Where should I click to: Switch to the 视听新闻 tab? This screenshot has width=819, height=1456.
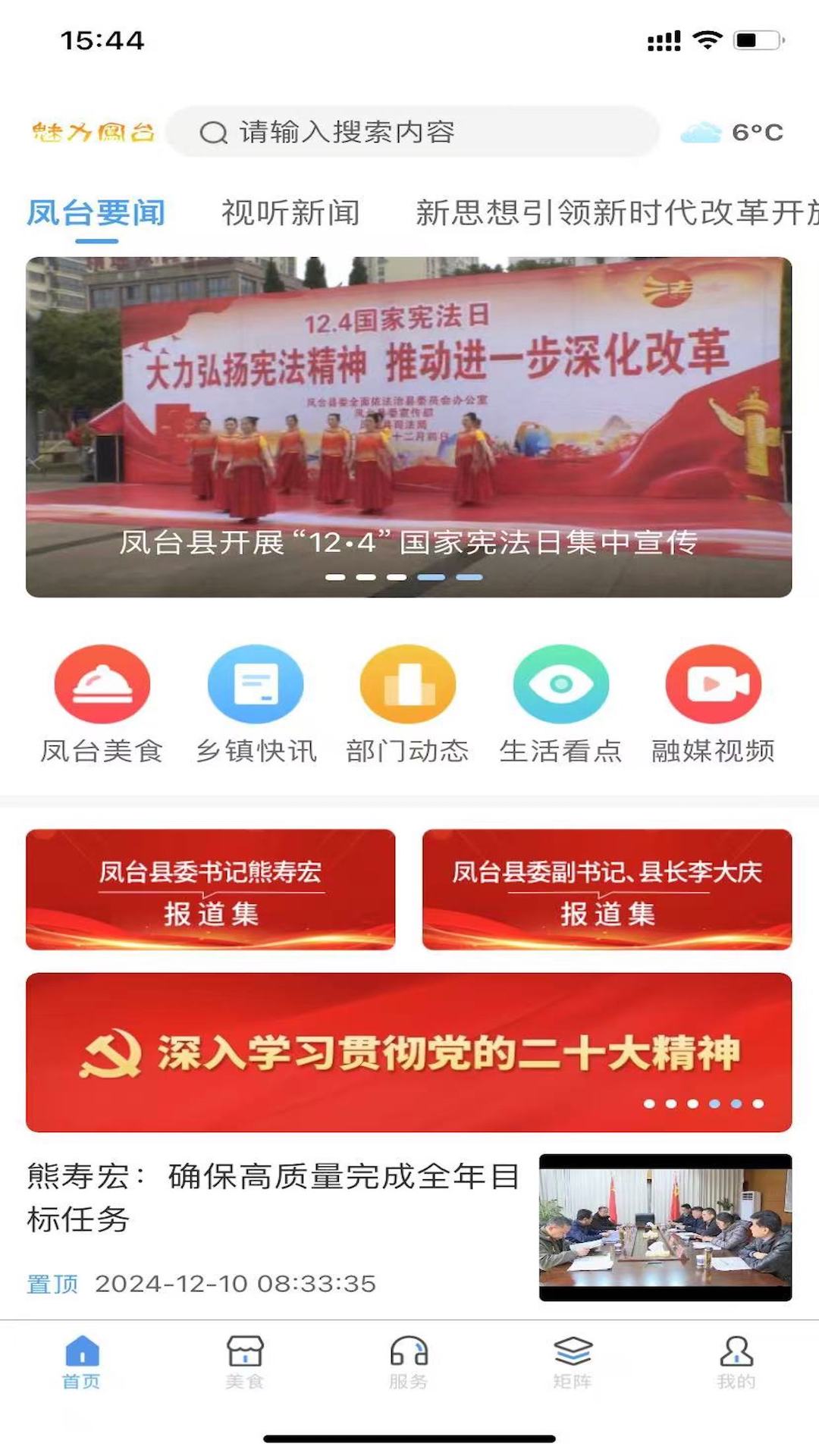click(290, 213)
